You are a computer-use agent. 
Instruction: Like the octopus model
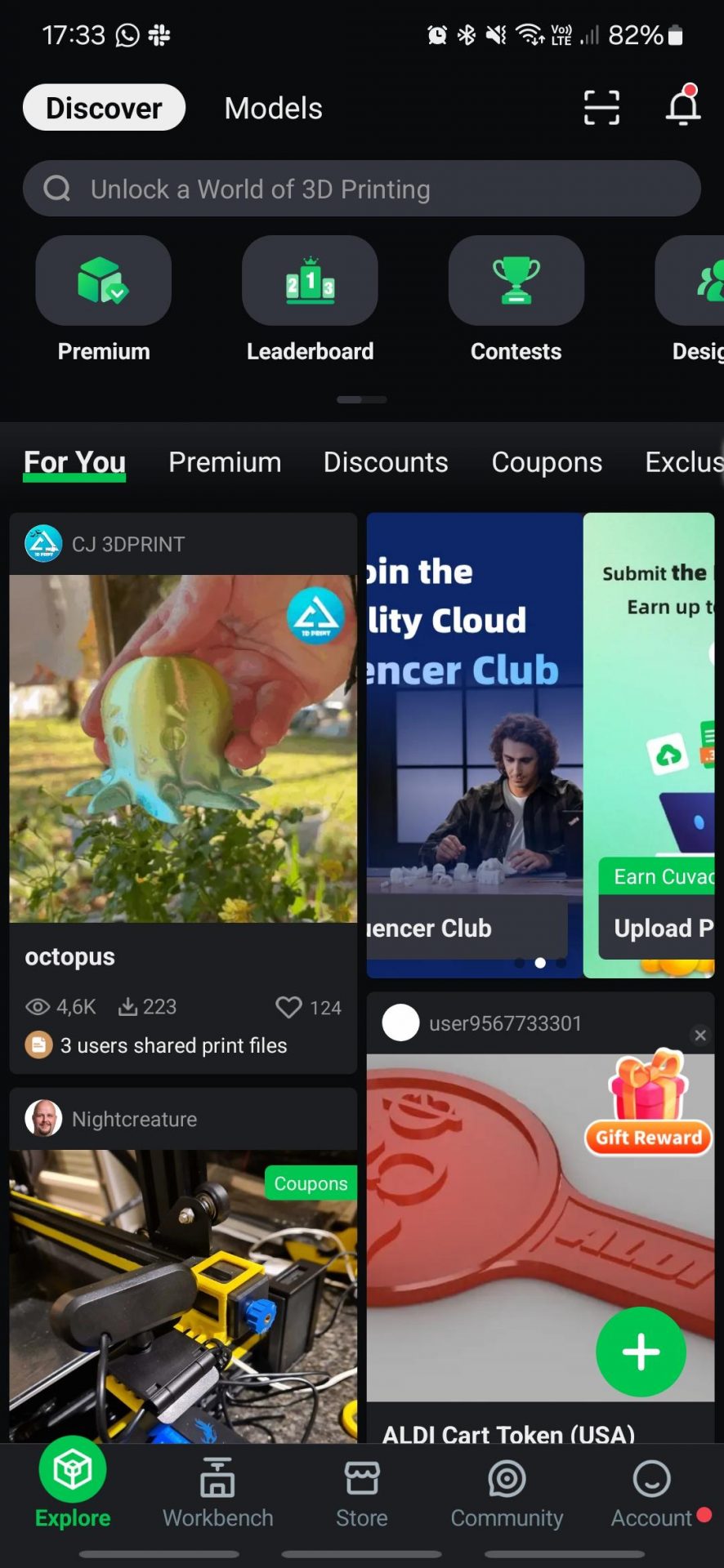tap(288, 1007)
